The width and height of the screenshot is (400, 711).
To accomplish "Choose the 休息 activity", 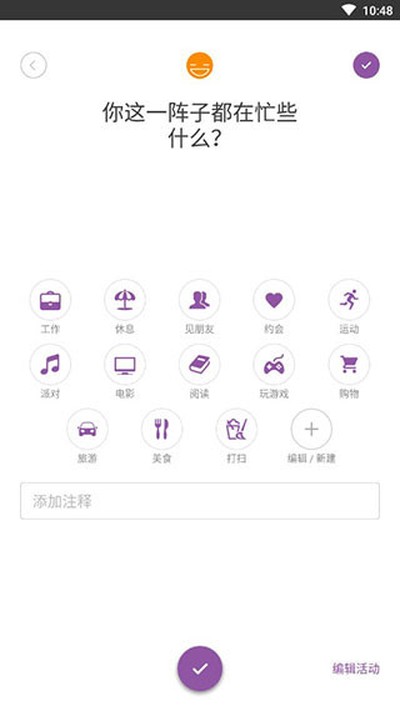I will point(125,300).
